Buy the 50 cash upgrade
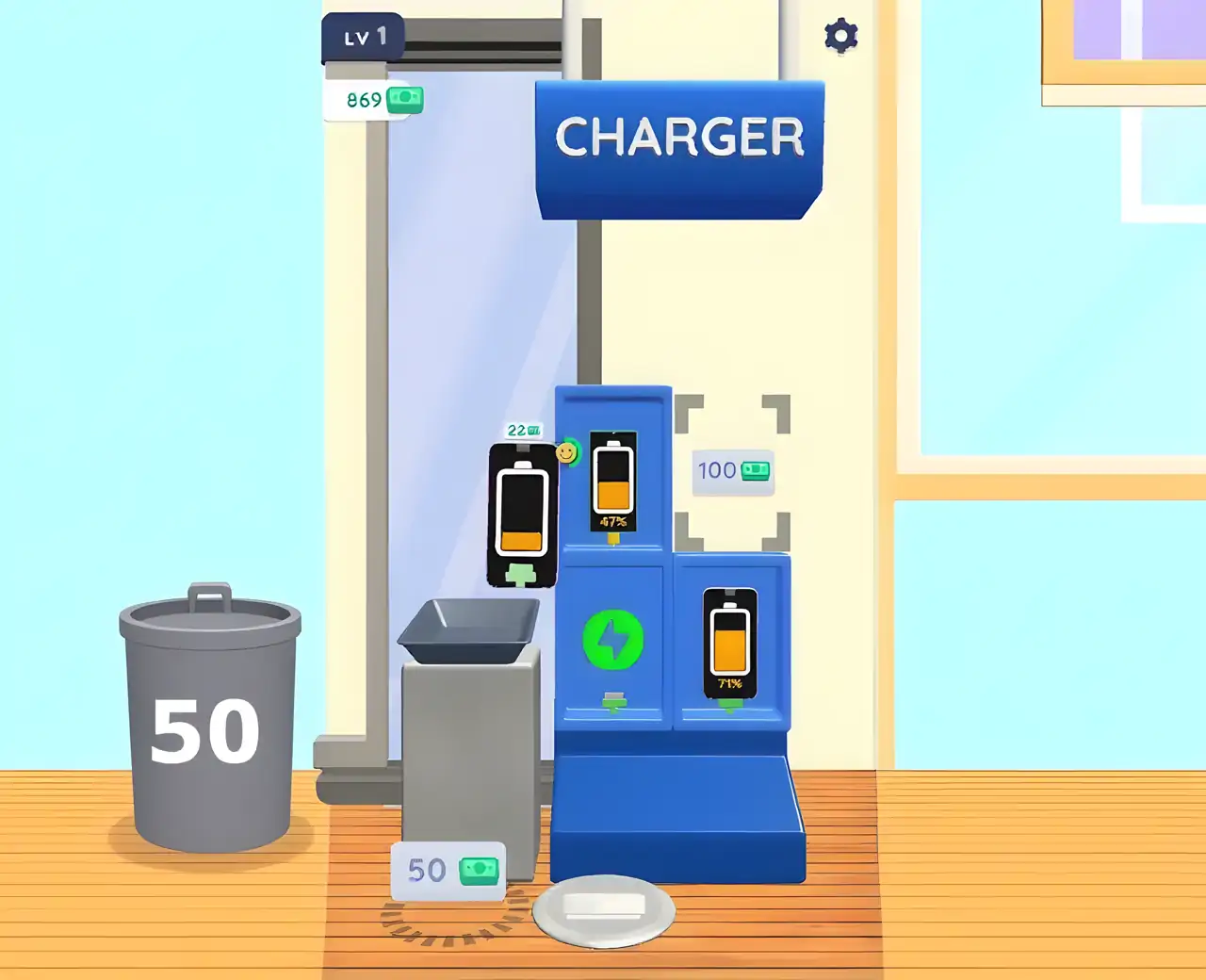 (x=448, y=870)
